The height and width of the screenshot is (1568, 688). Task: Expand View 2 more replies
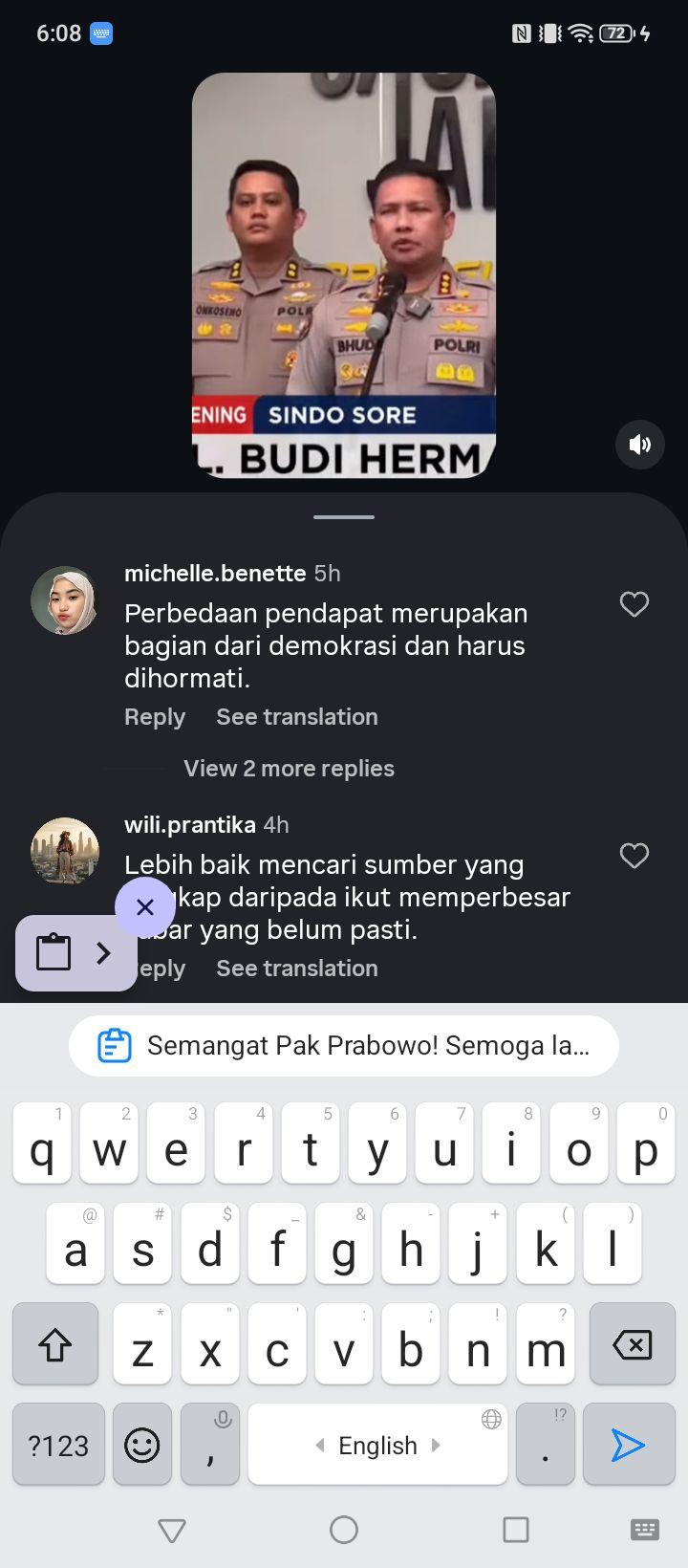(x=289, y=769)
